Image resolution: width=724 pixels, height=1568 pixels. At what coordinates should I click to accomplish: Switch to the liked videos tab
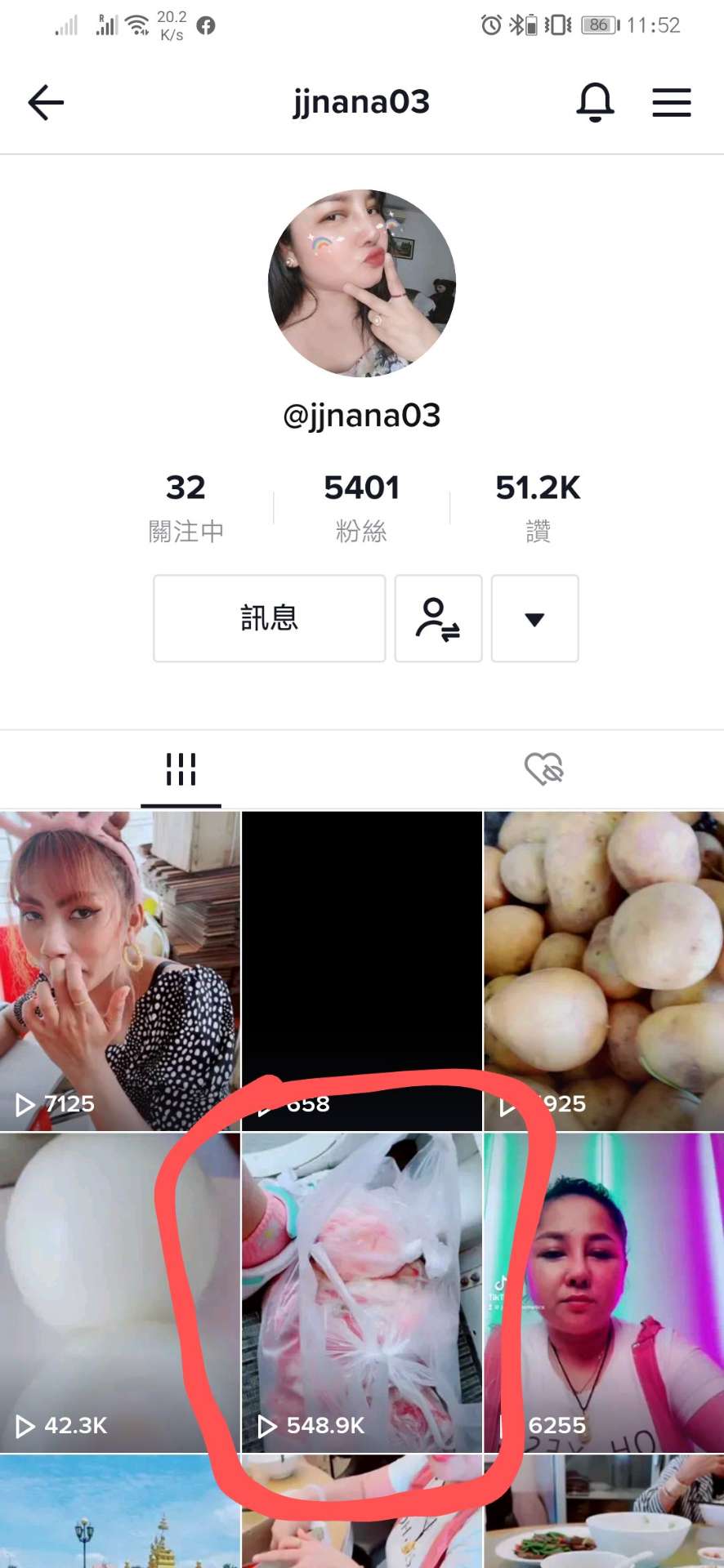543,768
